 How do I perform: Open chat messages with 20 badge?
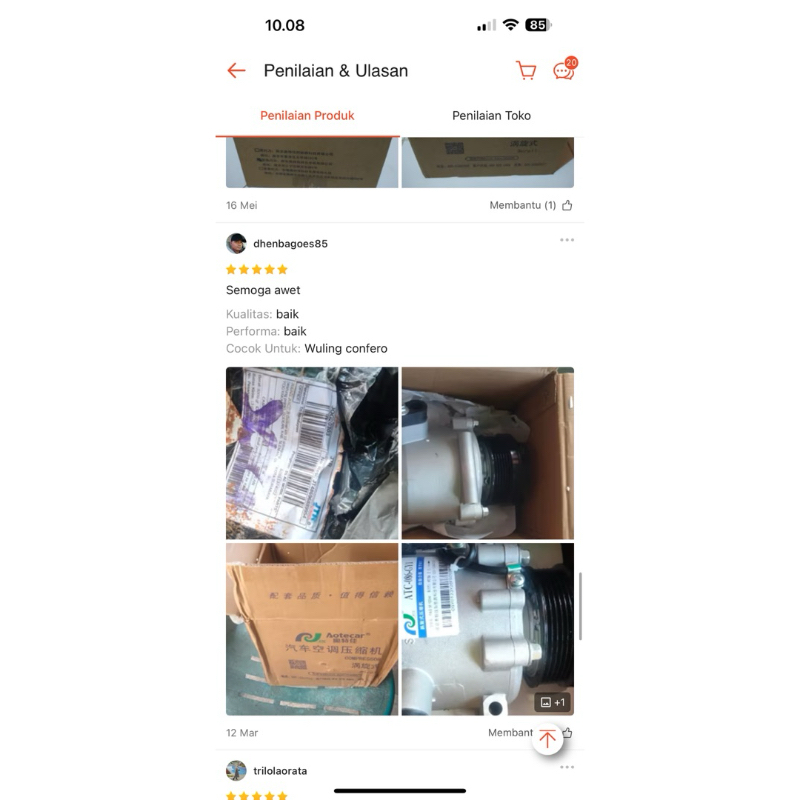[564, 70]
